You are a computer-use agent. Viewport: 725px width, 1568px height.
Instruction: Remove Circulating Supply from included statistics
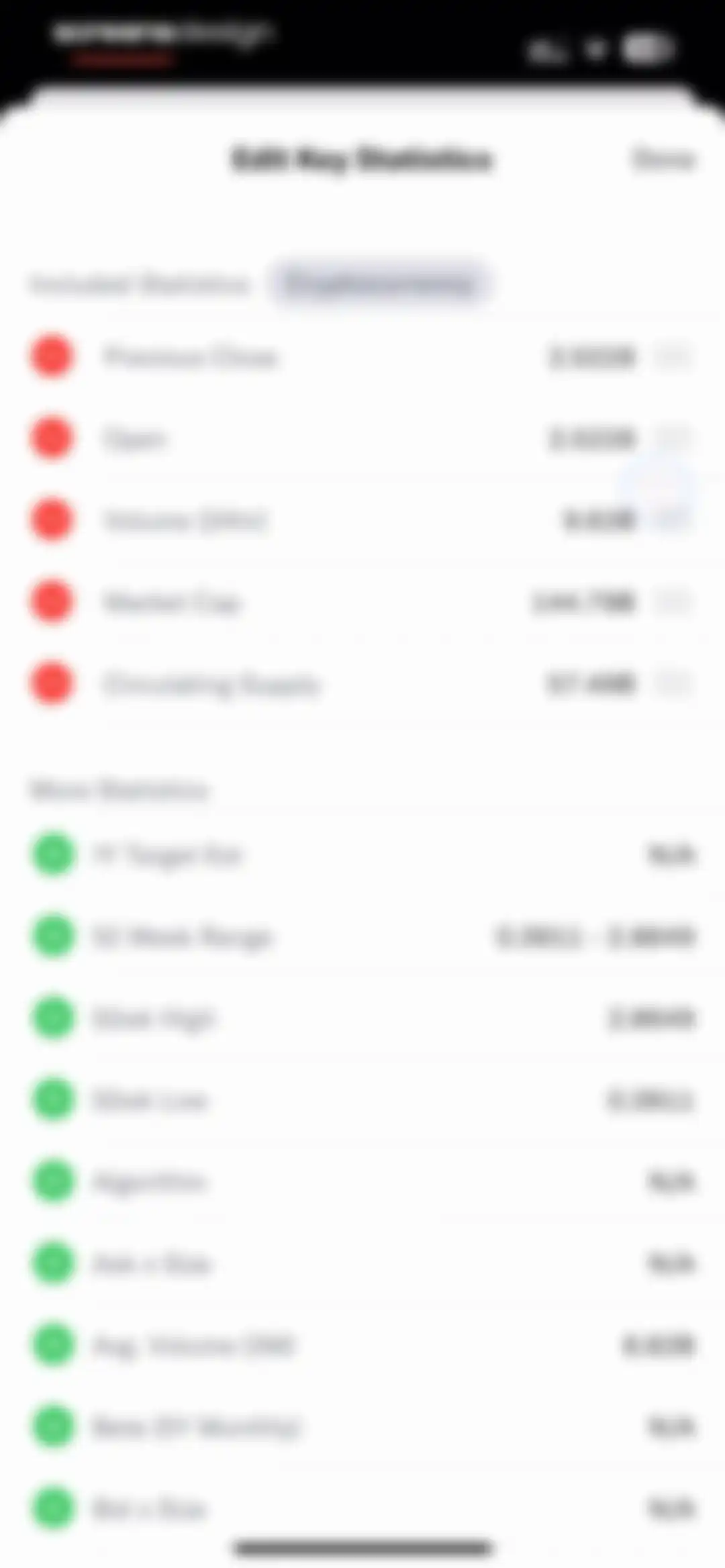coord(52,683)
